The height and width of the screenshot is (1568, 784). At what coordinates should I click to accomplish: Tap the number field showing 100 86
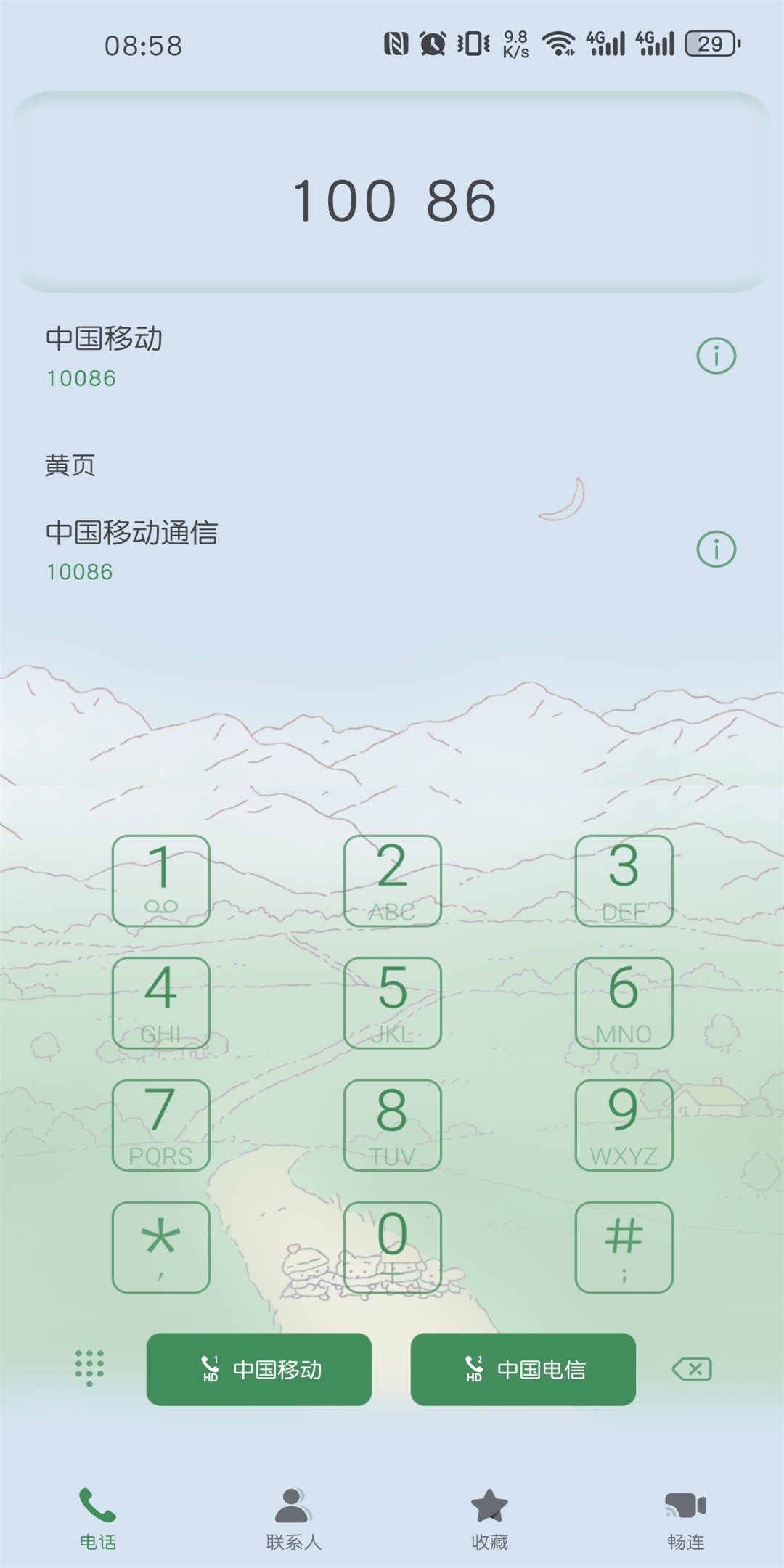coord(392,201)
